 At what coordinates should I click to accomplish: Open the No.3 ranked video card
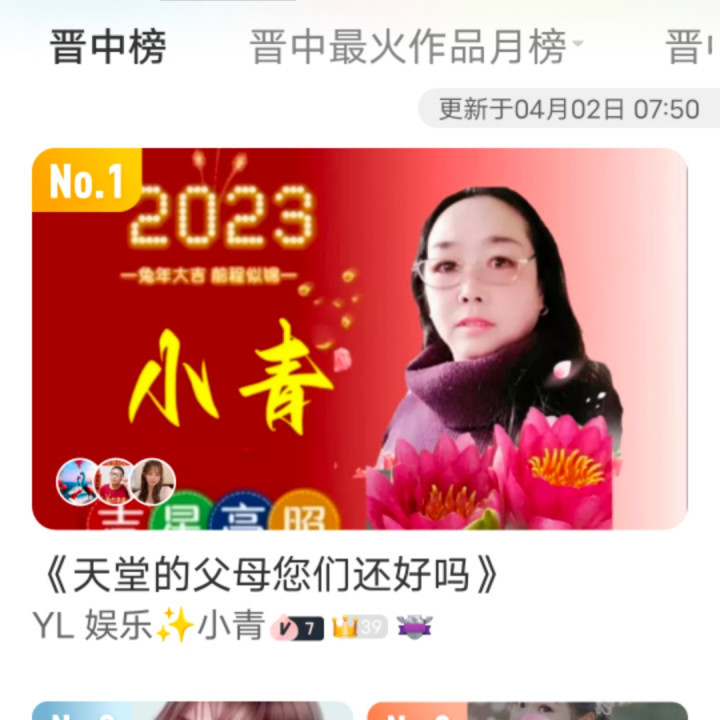[x=527, y=710]
